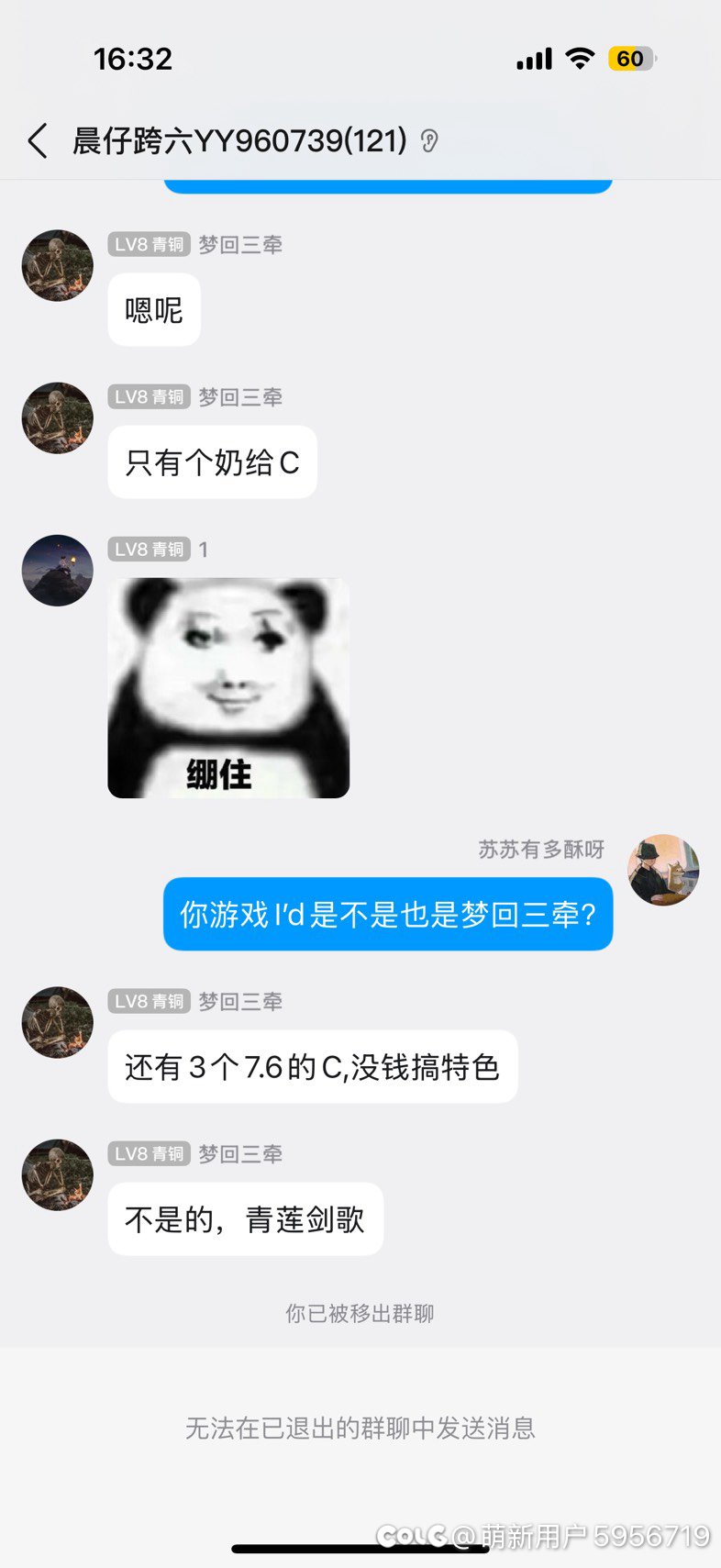
Task: Select the blue message bubble about 游戏 Id
Action: point(387,914)
